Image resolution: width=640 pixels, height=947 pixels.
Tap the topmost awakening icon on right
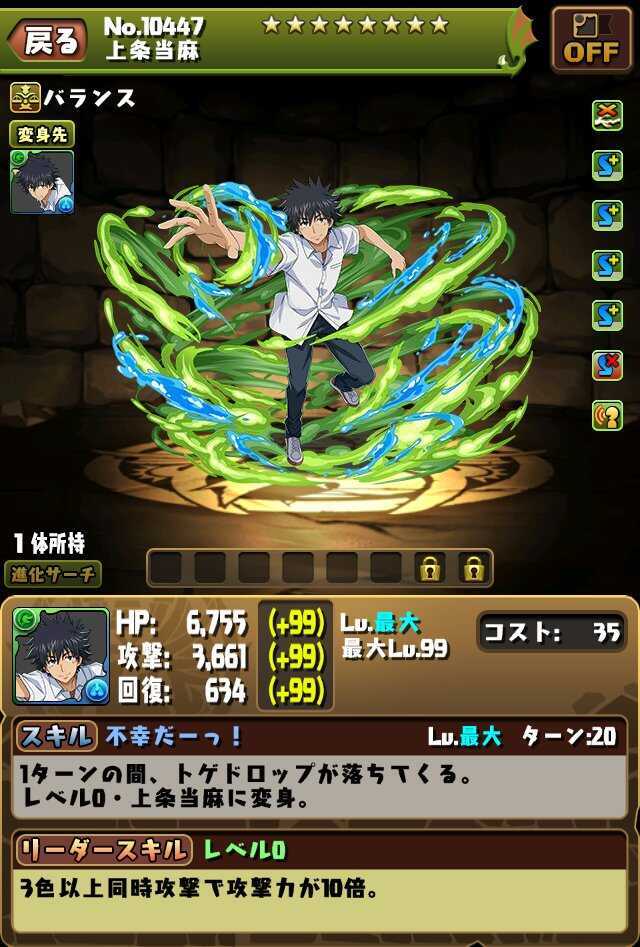tap(607, 113)
